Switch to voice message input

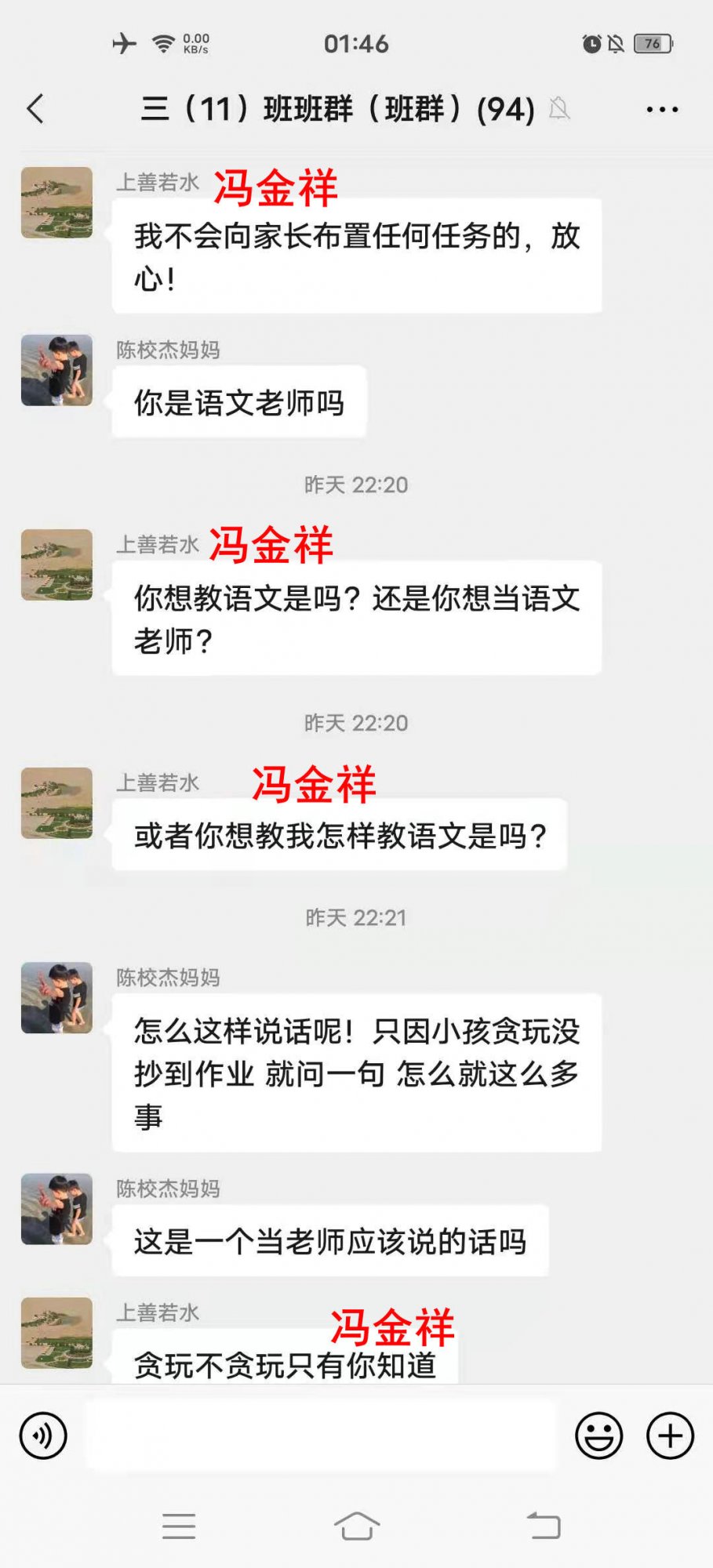[x=43, y=1436]
